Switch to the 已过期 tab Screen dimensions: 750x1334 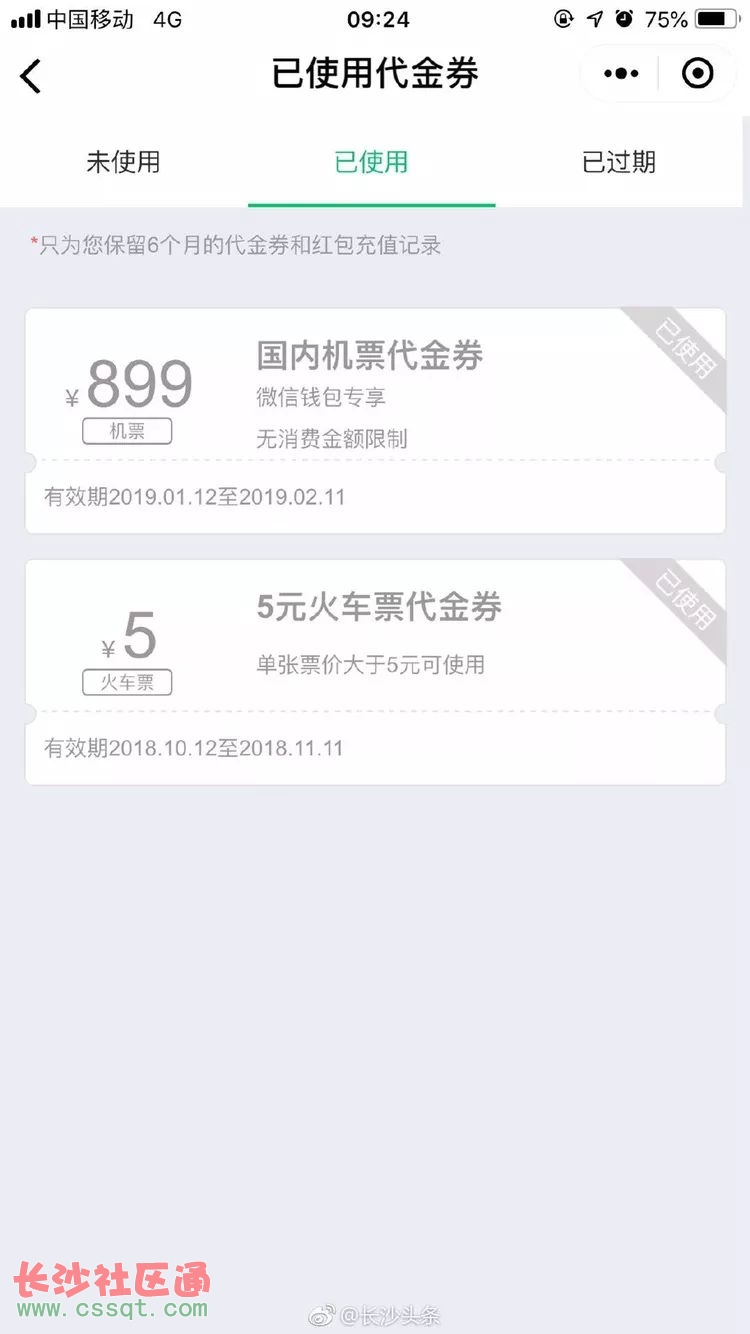pyautogui.click(x=619, y=162)
